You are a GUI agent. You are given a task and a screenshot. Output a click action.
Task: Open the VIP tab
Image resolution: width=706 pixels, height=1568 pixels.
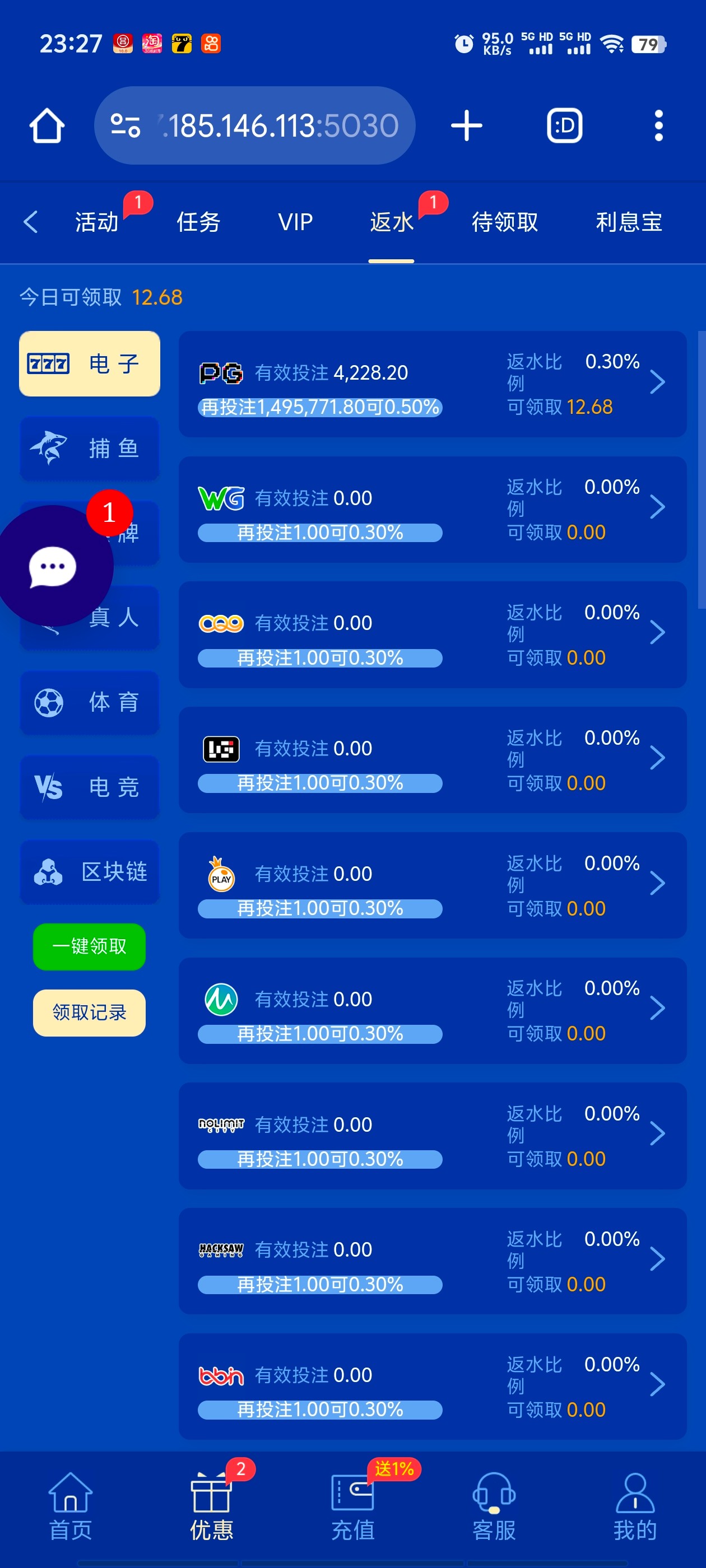[x=295, y=222]
